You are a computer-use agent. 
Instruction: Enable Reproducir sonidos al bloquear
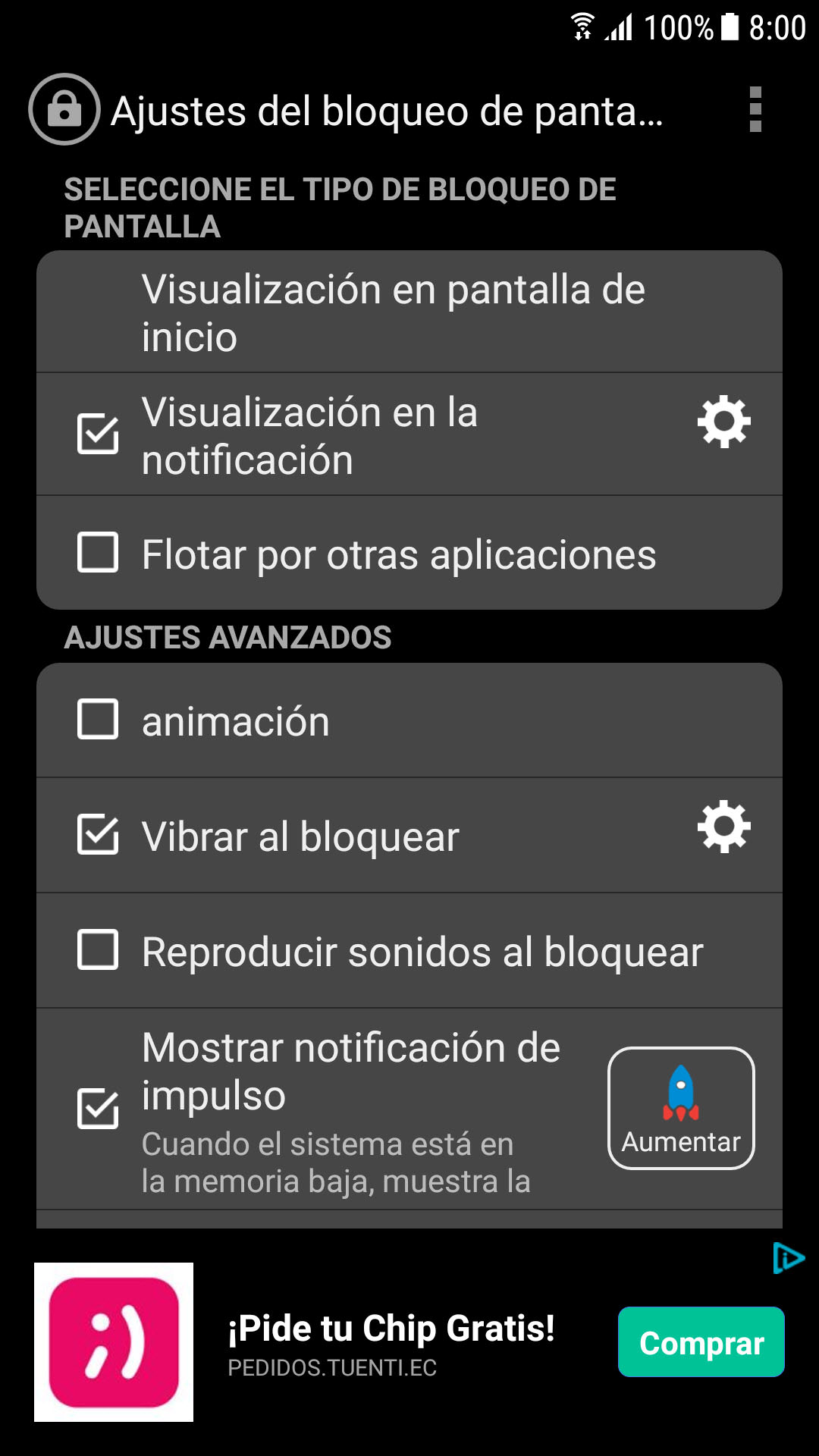pyautogui.click(x=98, y=949)
